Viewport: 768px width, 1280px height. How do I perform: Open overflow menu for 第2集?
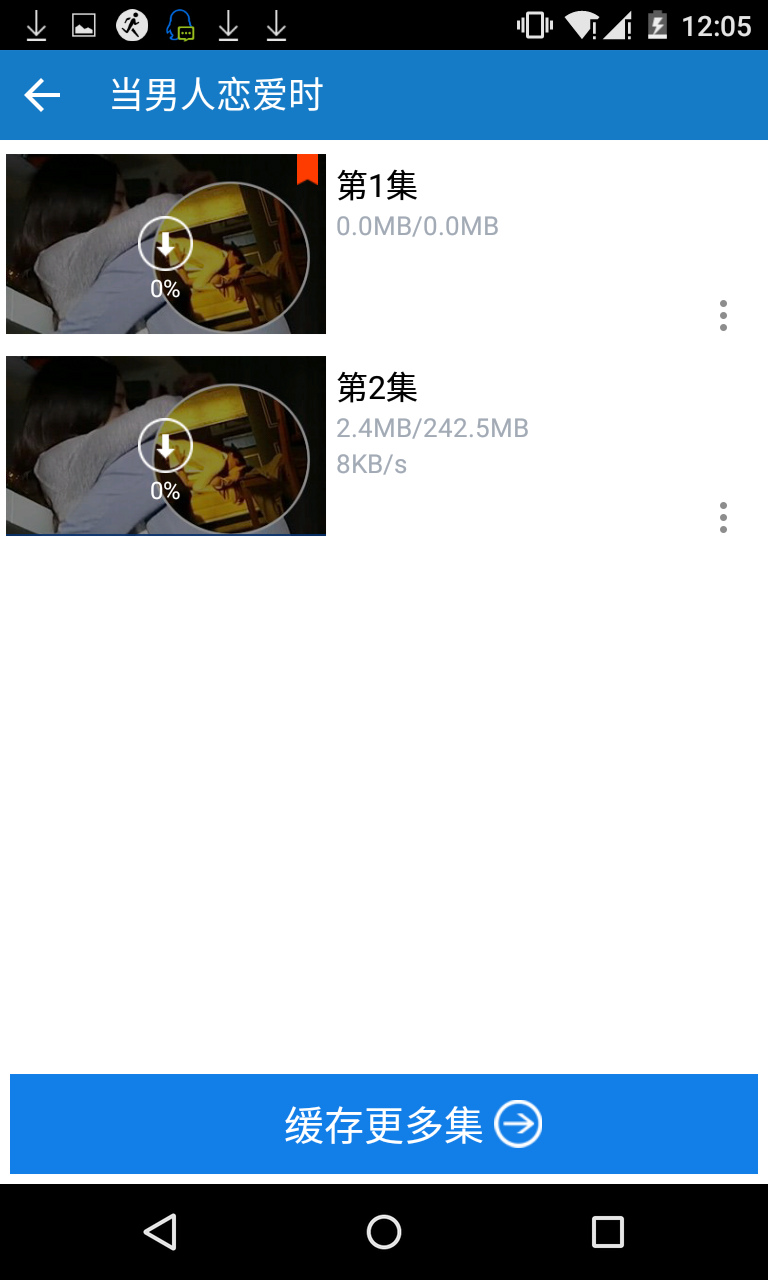pyautogui.click(x=723, y=518)
